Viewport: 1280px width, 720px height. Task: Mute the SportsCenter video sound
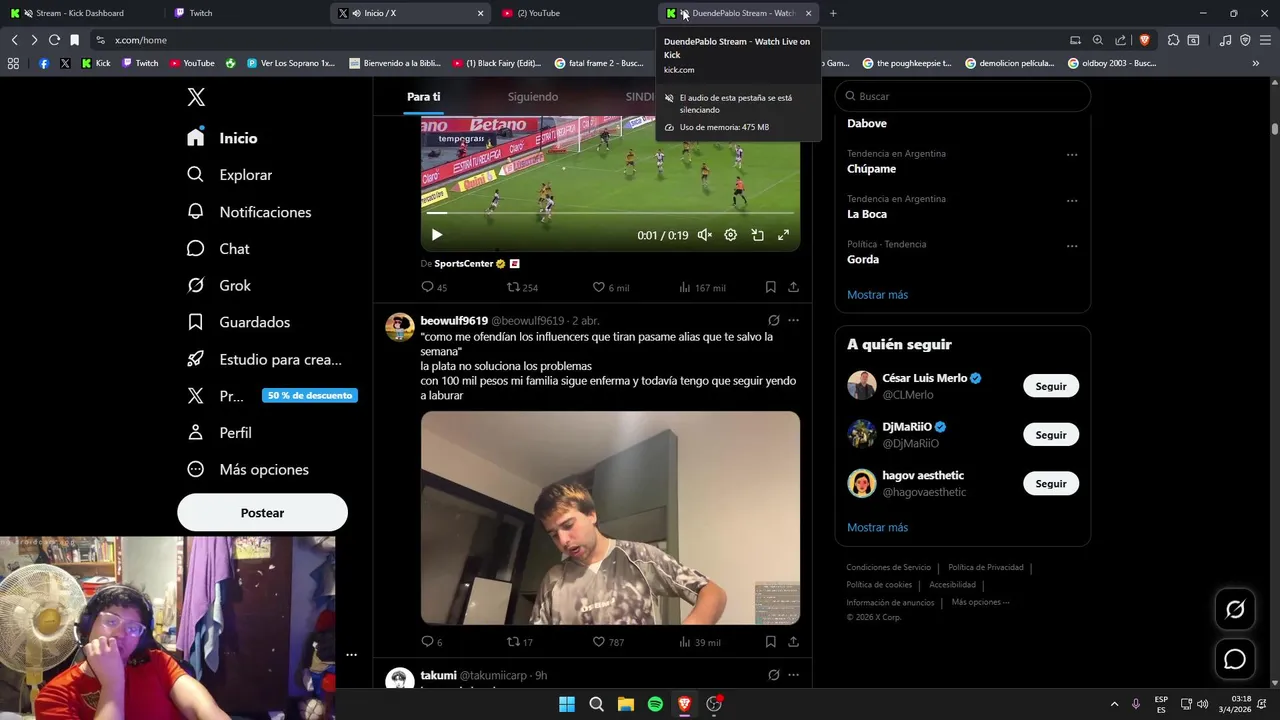[704, 235]
